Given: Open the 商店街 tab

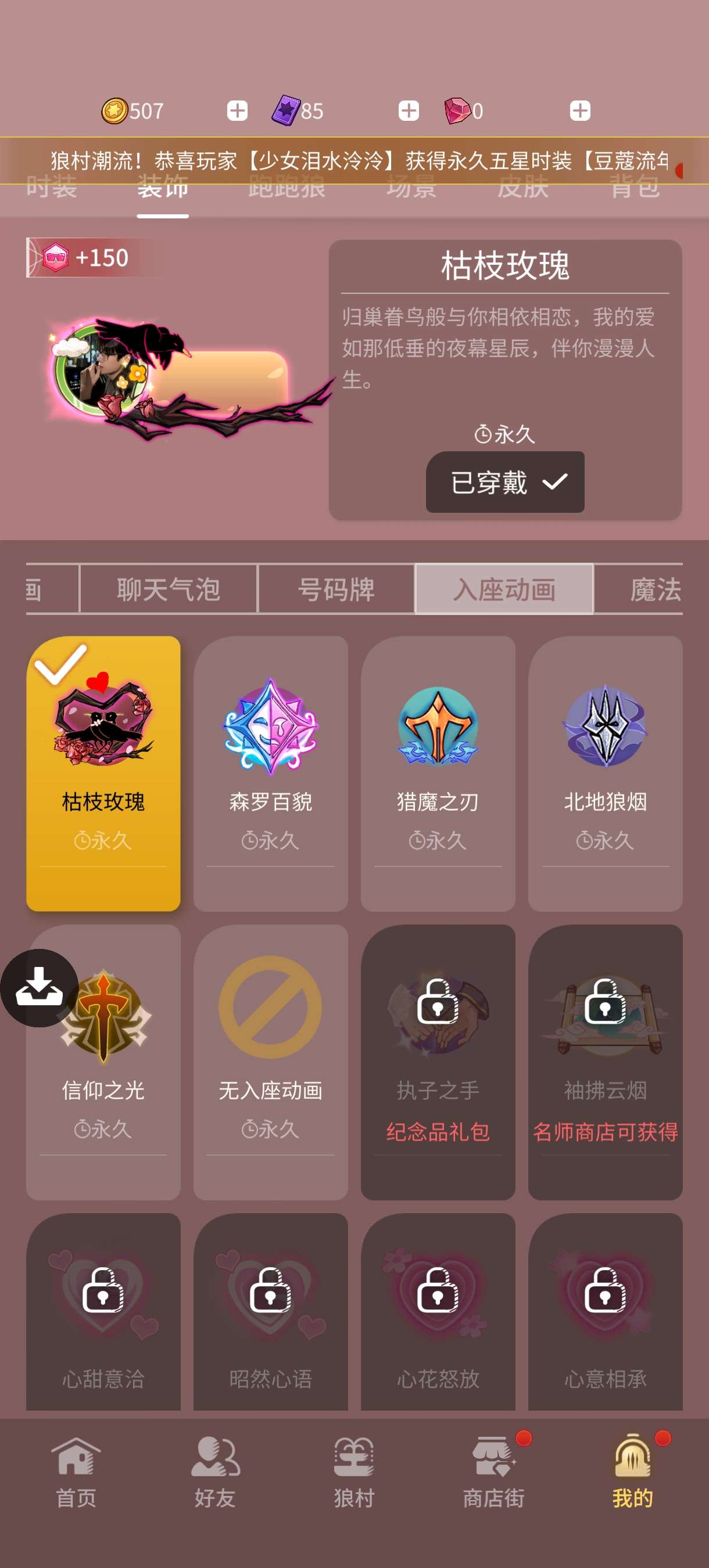Looking at the screenshot, I should coord(493,1473).
